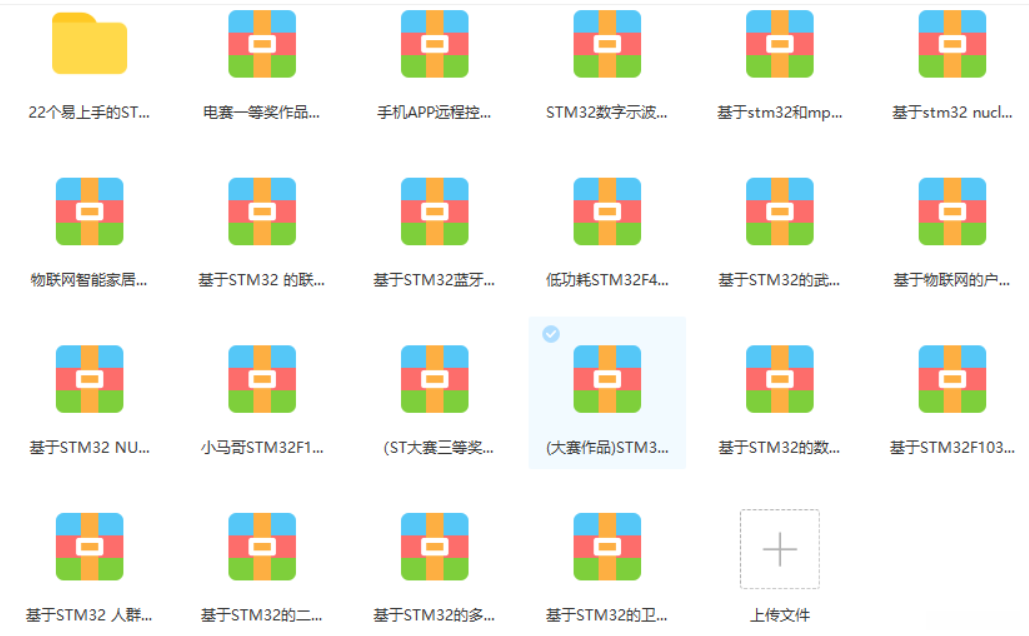The width and height of the screenshot is (1029, 636).
Task: Open the 22个易上手的ST... folder
Action: pyautogui.click(x=89, y=45)
